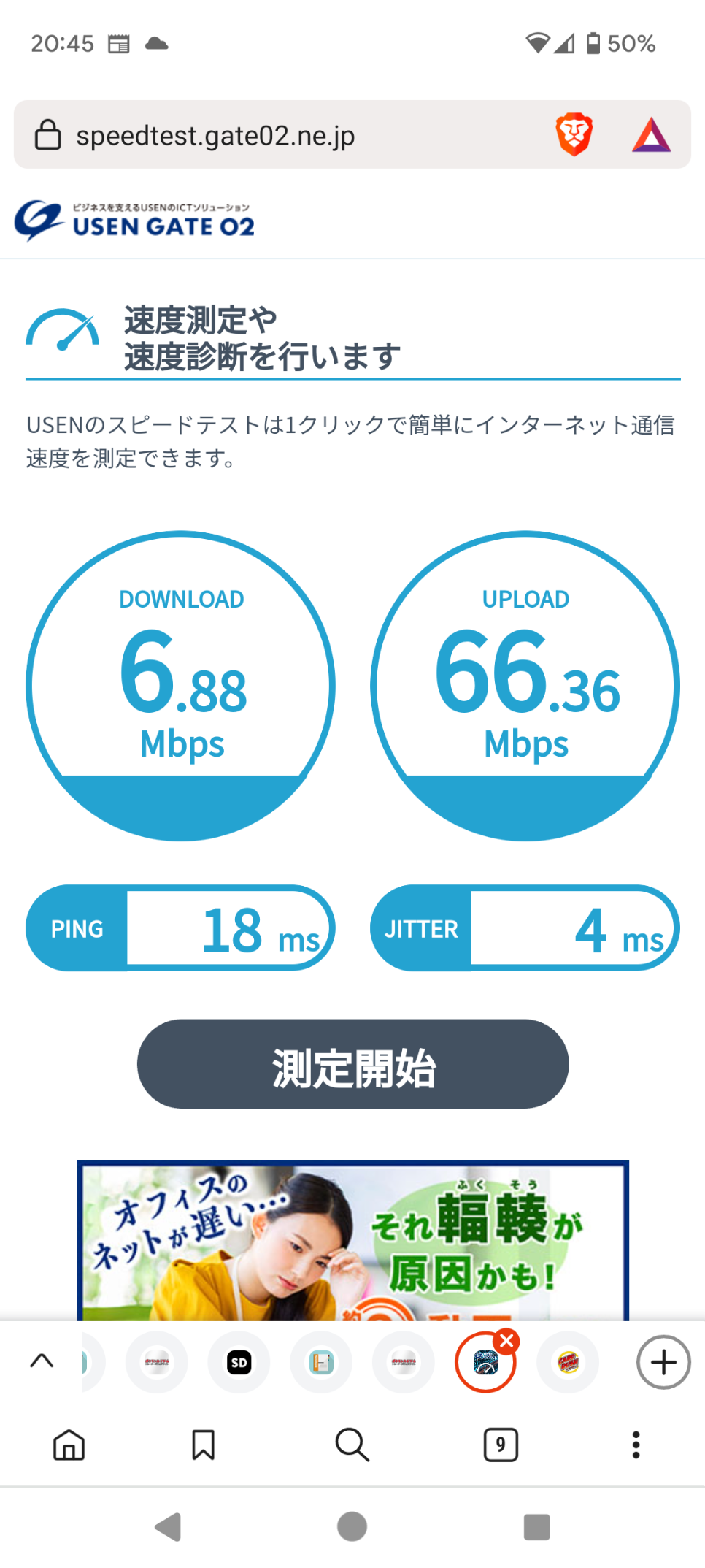The width and height of the screenshot is (705, 1568).
Task: Open the USEN GATE 02 homepage logo
Action: coord(135,221)
